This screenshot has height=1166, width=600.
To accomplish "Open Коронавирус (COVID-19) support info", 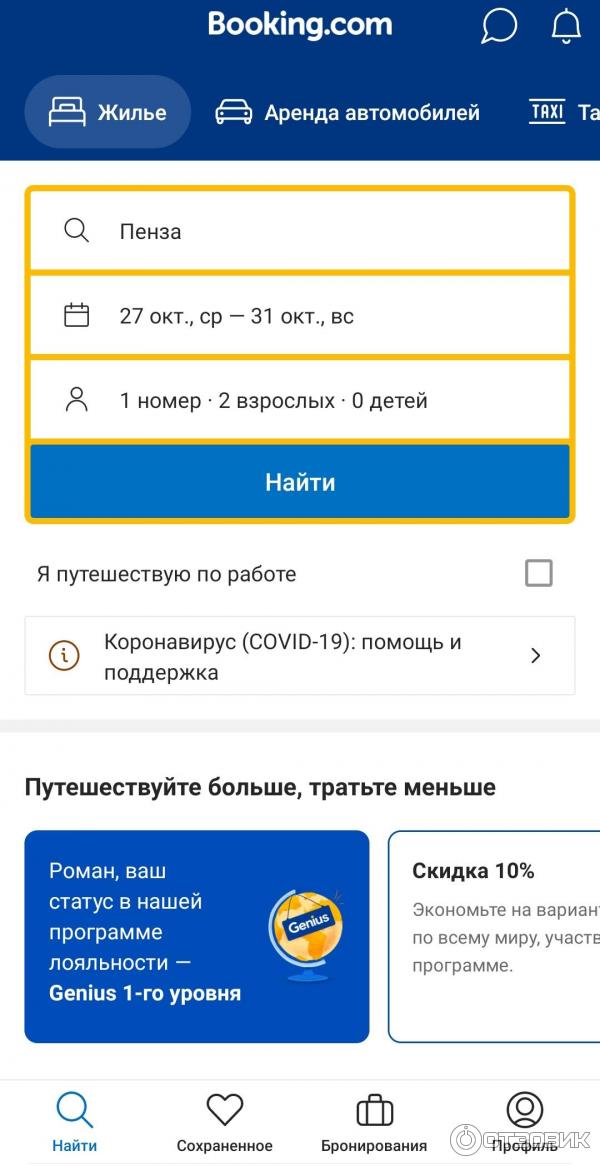I will [300, 656].
